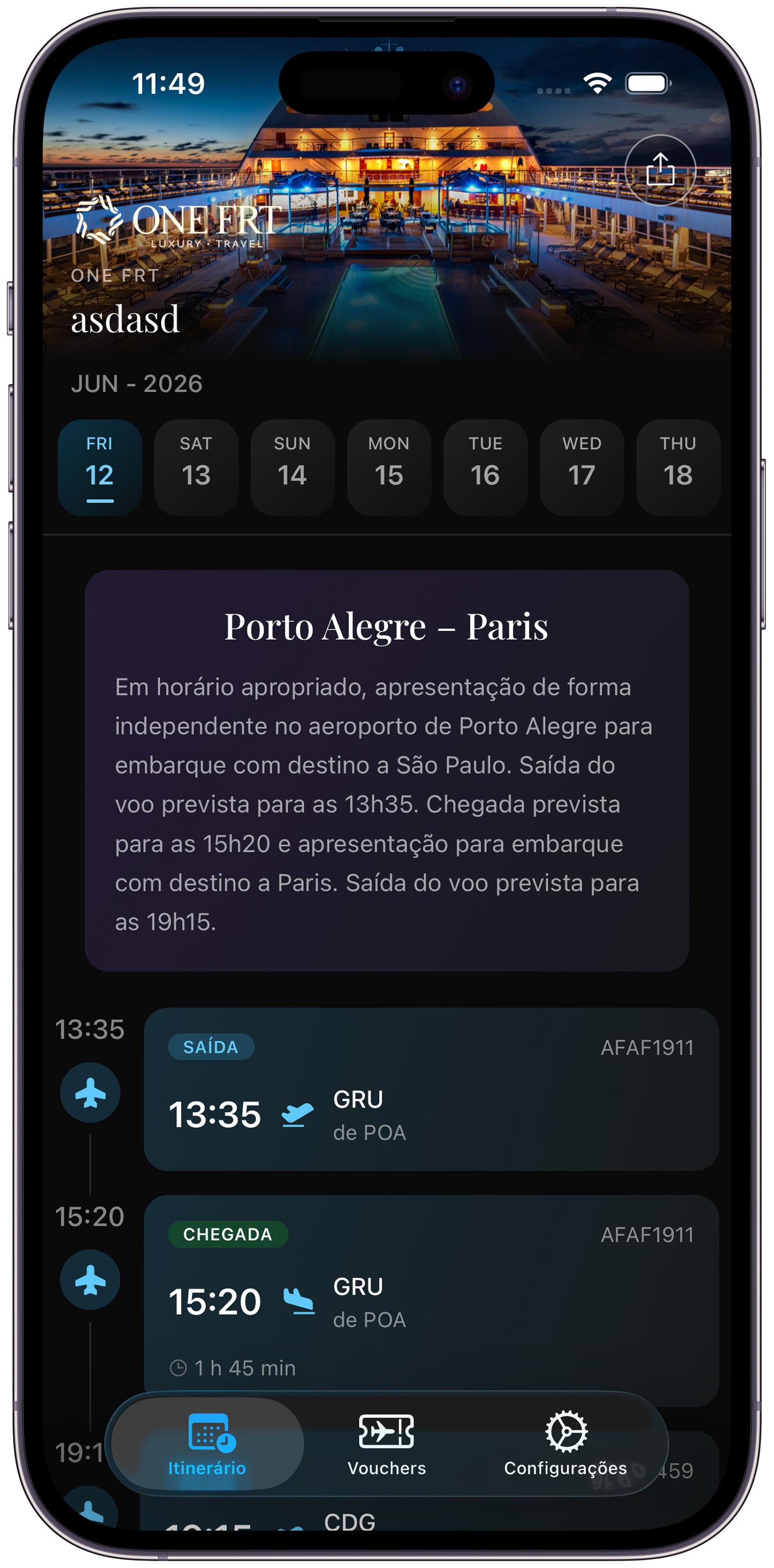Go to Tuesday 16

click(485, 467)
